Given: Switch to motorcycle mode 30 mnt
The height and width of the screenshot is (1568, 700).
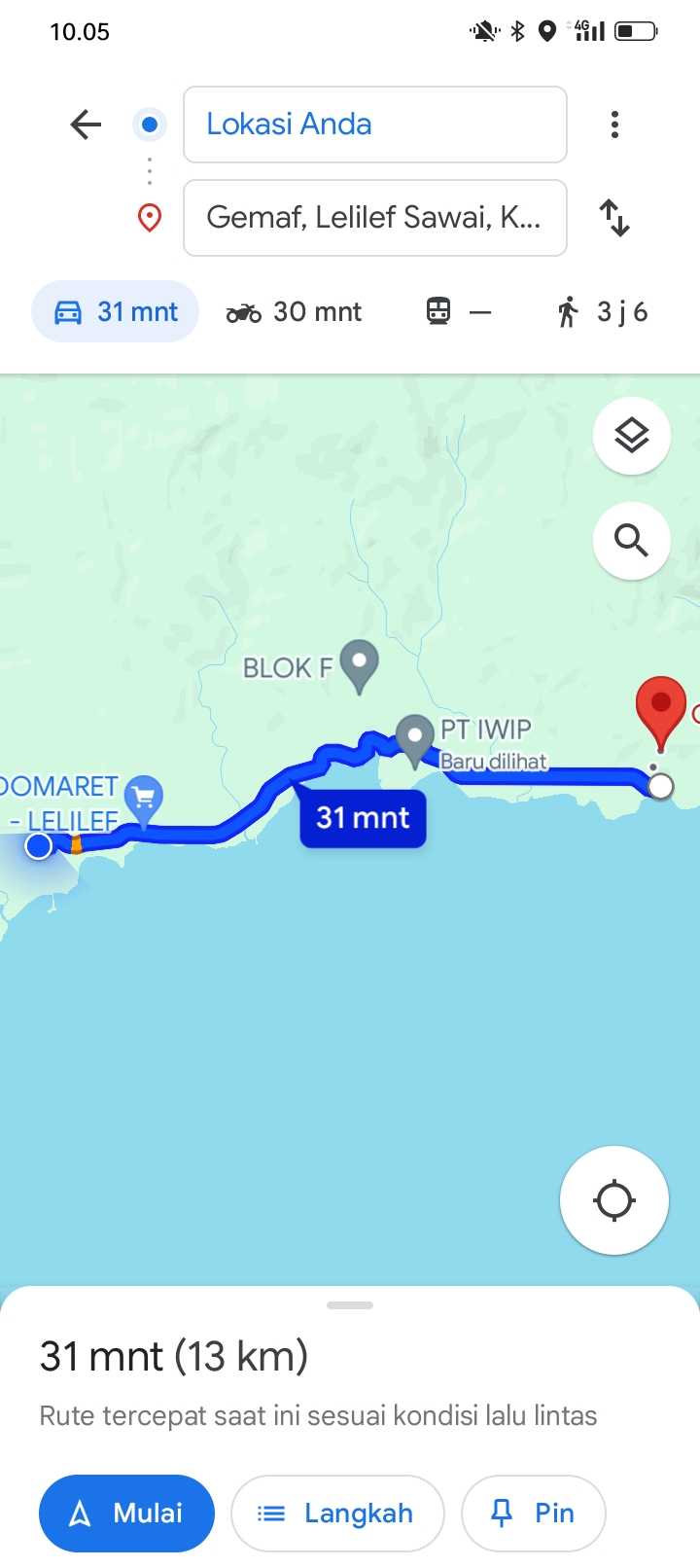Looking at the screenshot, I should tap(294, 311).
